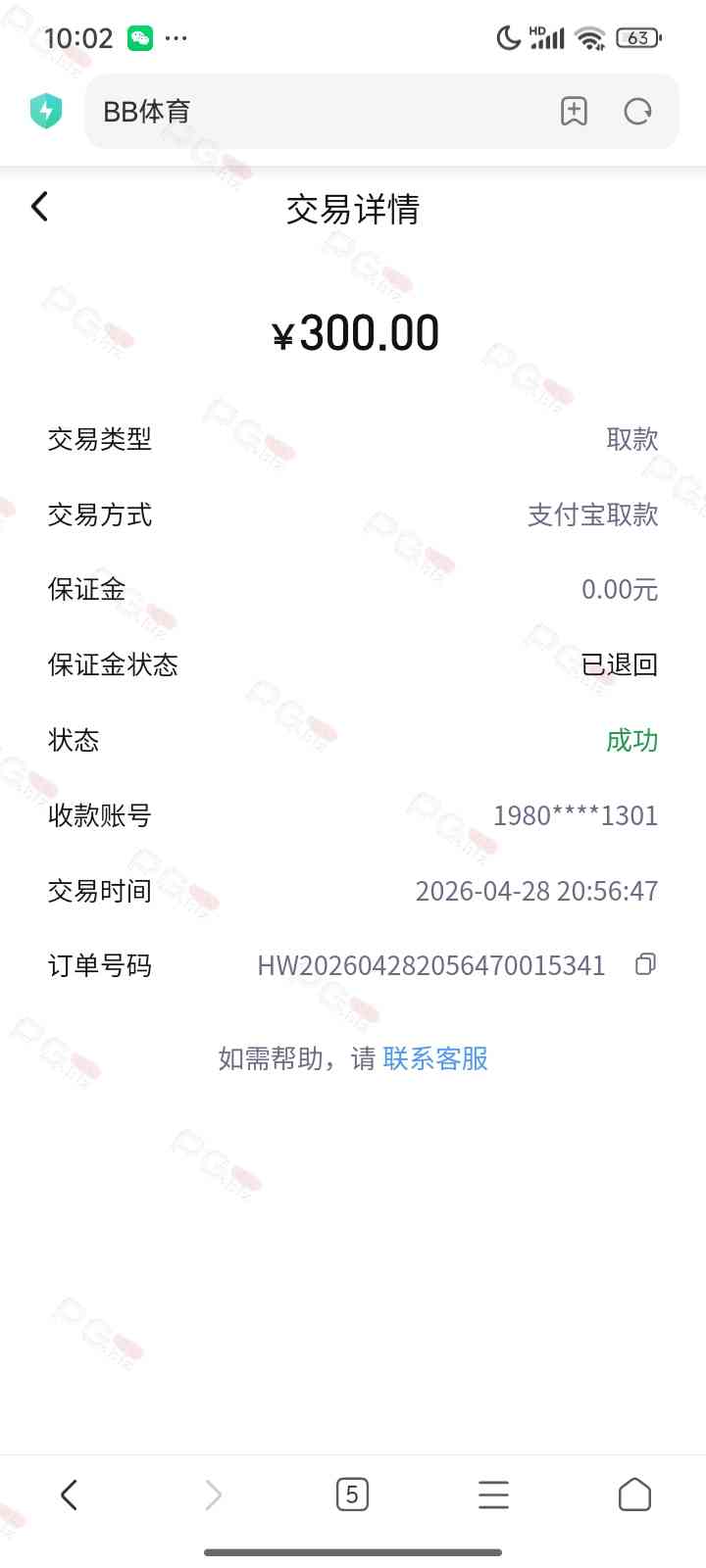
Task: Reload the current page
Action: coord(637,112)
